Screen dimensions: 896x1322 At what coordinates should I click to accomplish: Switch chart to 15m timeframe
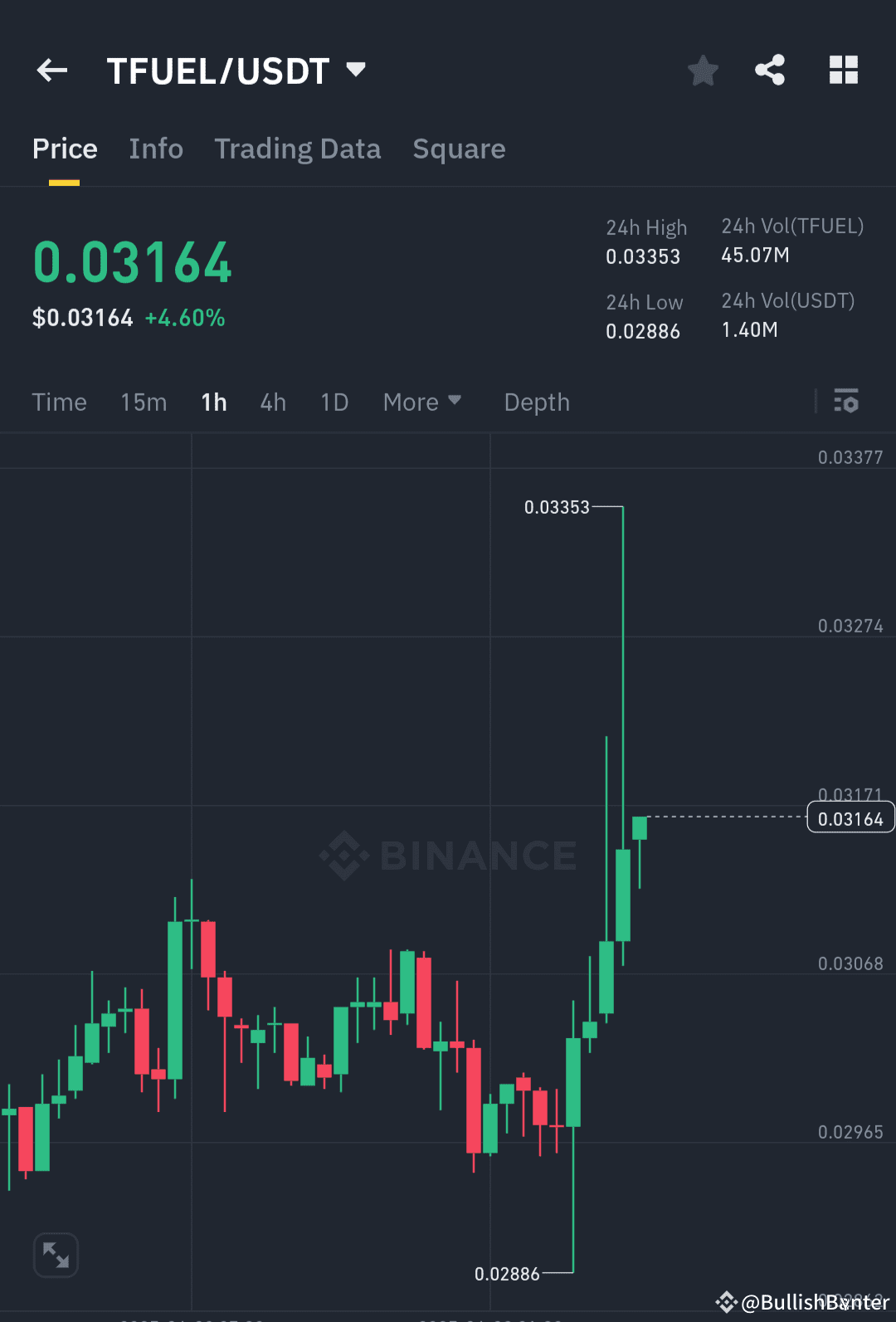(143, 402)
